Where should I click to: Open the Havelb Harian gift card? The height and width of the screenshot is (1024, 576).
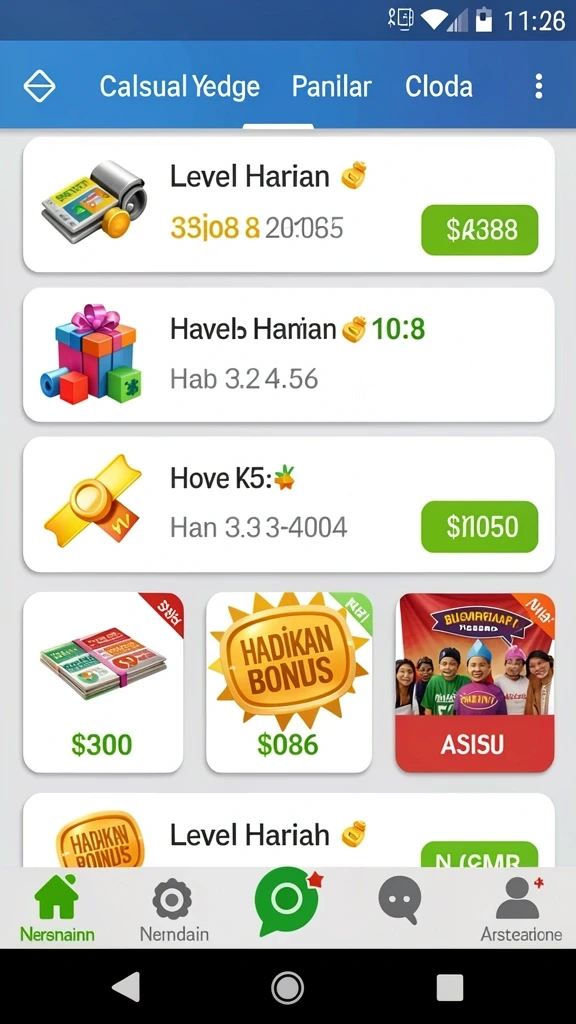click(289, 355)
